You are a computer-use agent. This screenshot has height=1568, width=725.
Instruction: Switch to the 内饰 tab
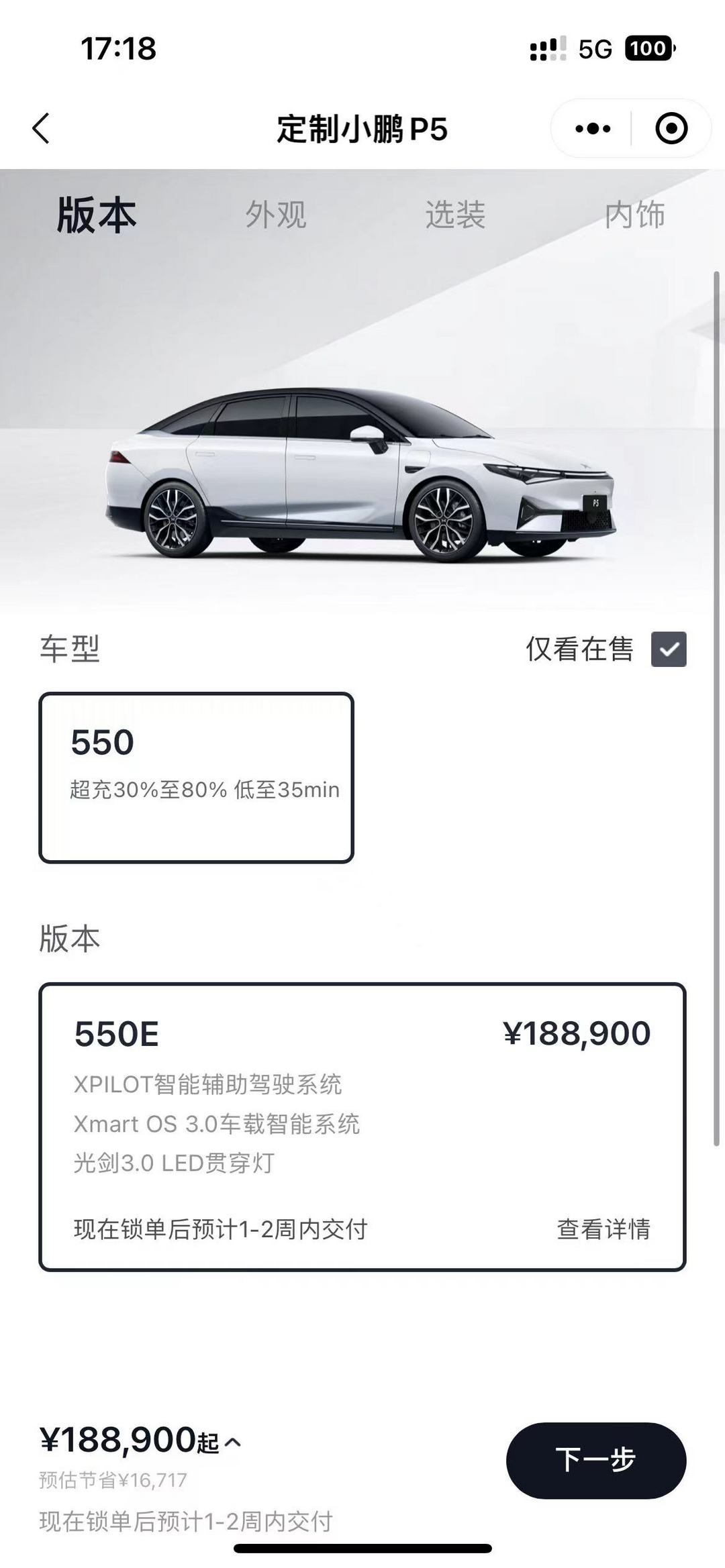pyautogui.click(x=634, y=215)
